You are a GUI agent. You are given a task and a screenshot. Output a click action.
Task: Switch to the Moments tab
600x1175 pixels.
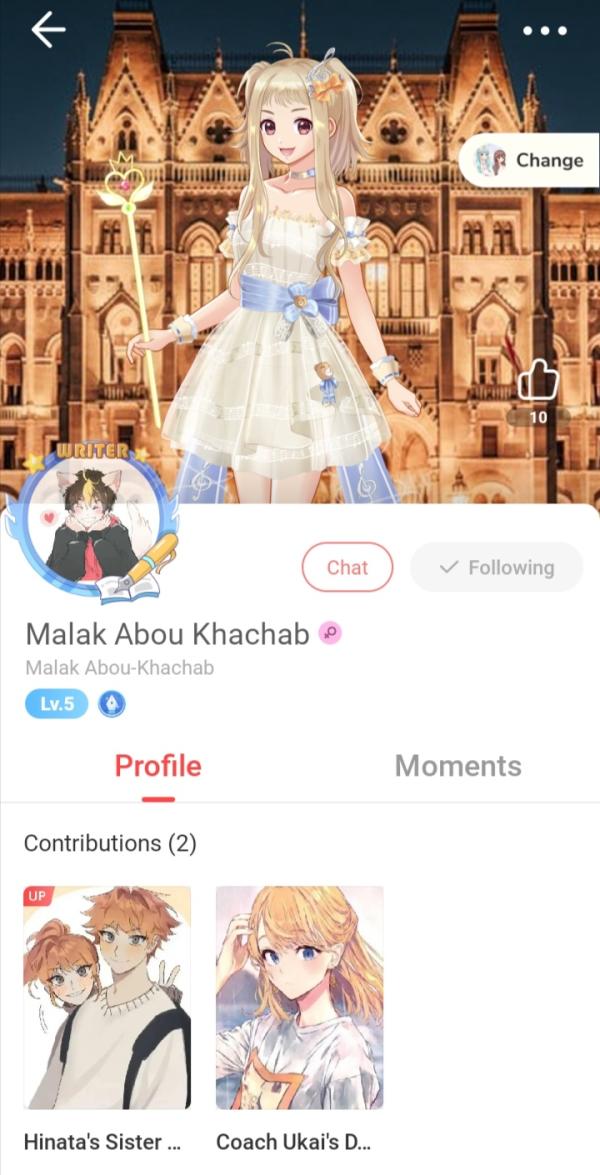[x=458, y=766]
